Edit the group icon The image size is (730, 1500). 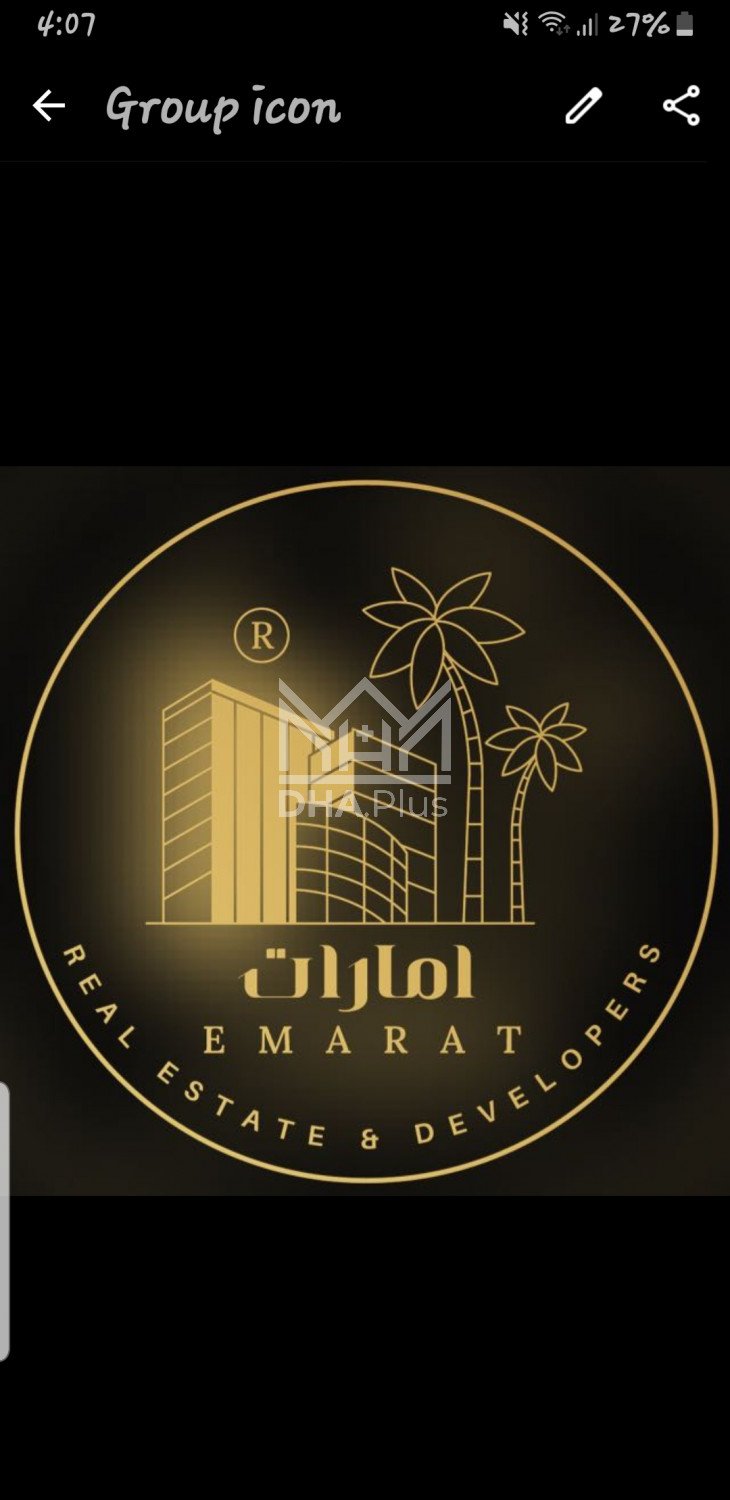pos(584,106)
